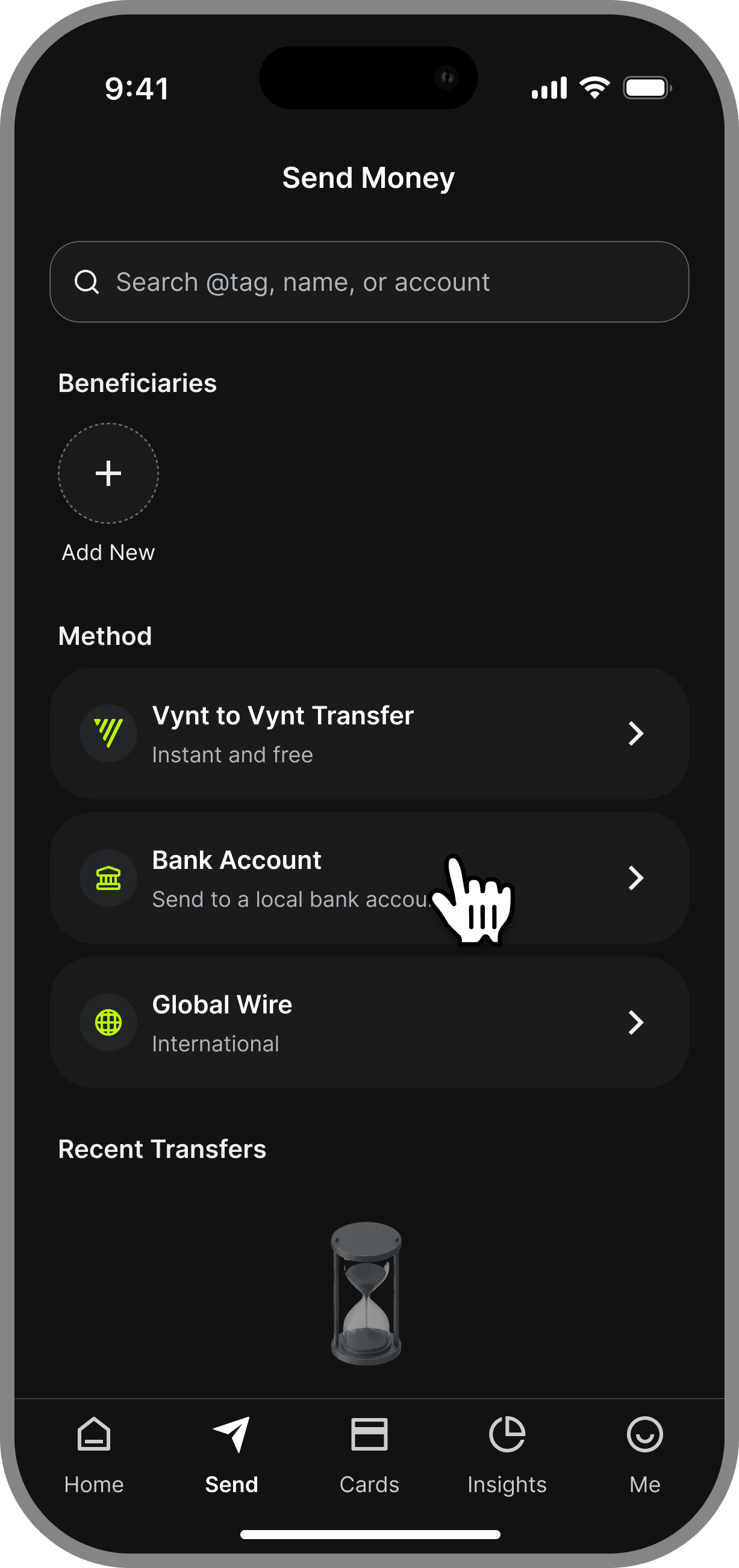Viewport: 739px width, 1568px height.
Task: Open the Cards tab
Action: coord(369,1454)
